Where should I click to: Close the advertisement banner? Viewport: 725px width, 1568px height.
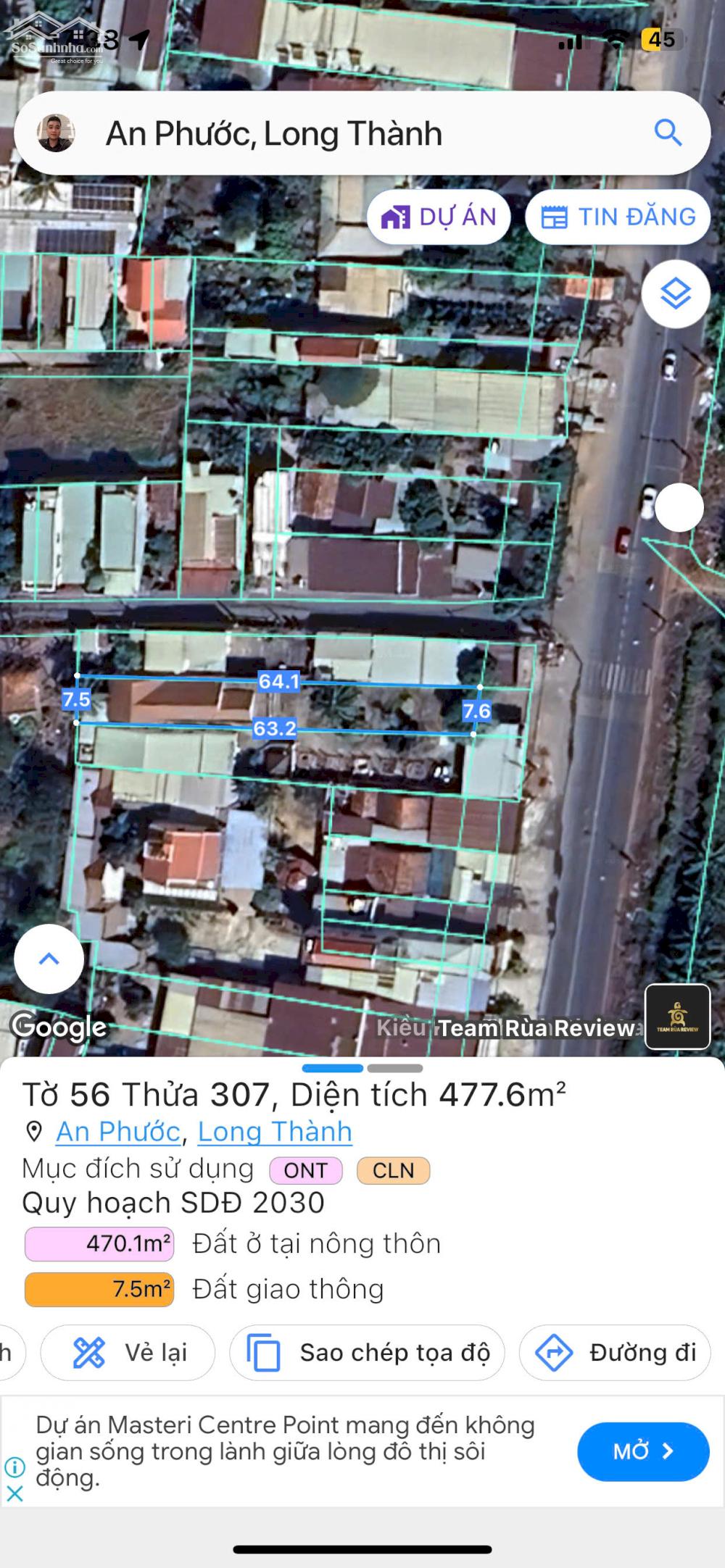point(14,1493)
